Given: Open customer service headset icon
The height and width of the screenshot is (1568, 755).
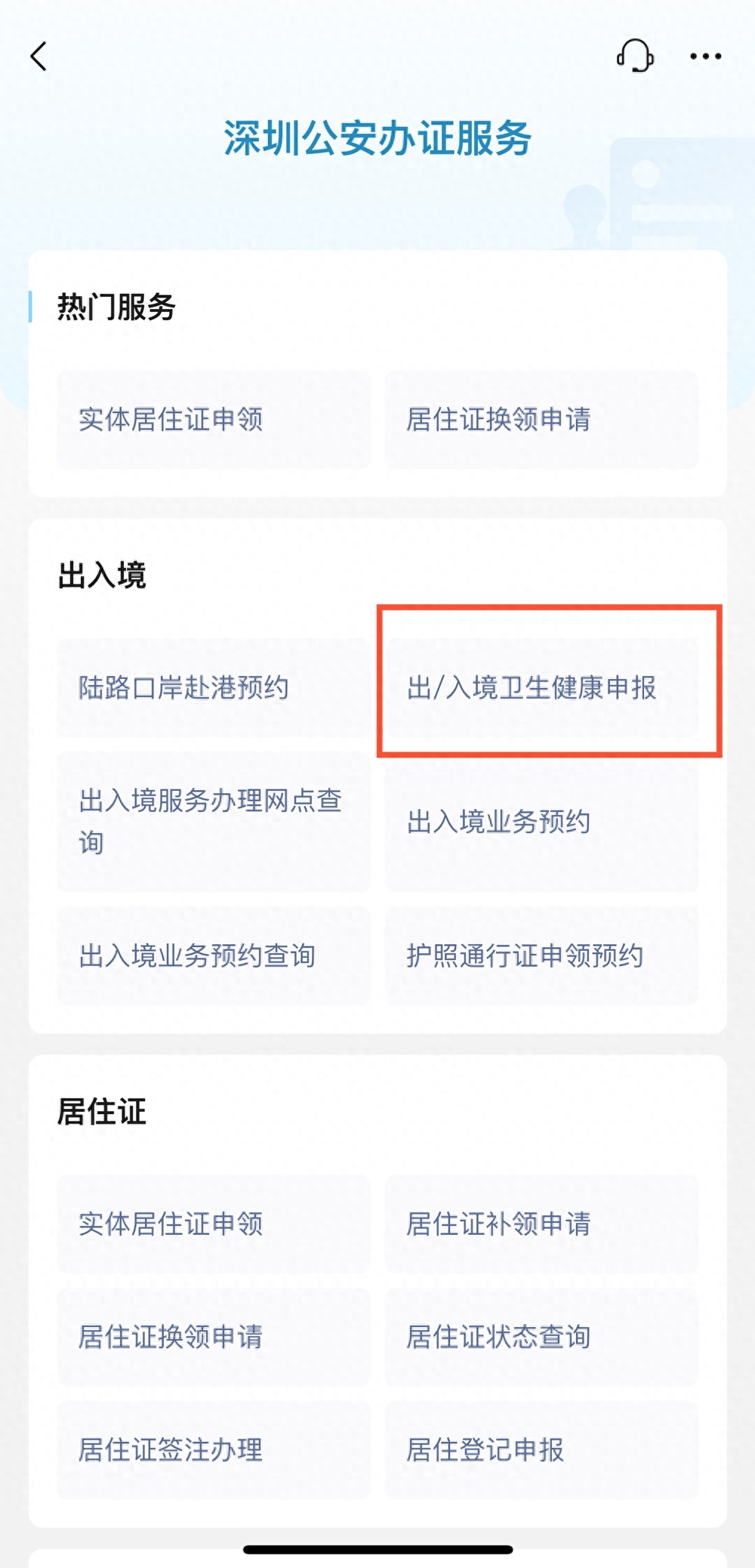Looking at the screenshot, I should [635, 56].
